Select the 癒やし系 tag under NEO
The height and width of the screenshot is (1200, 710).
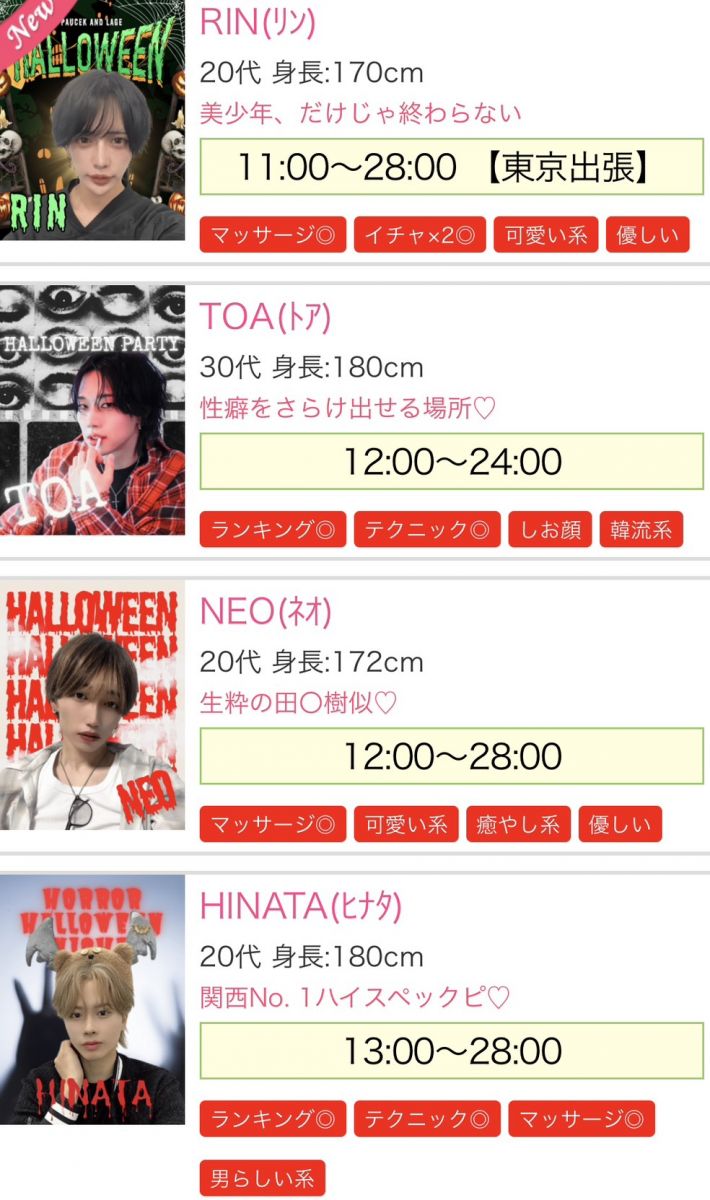point(518,825)
